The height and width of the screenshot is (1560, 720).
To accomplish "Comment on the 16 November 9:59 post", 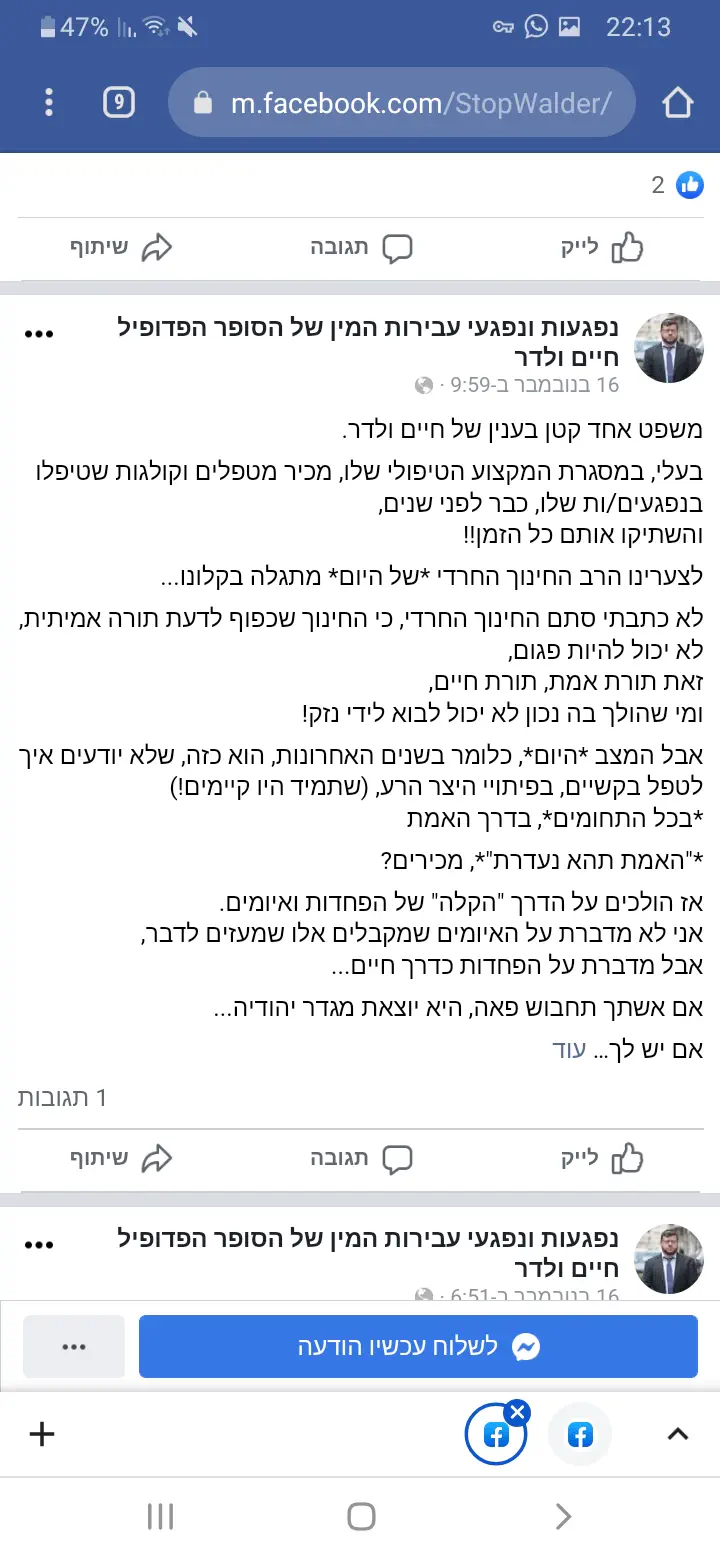I will click(361, 1158).
